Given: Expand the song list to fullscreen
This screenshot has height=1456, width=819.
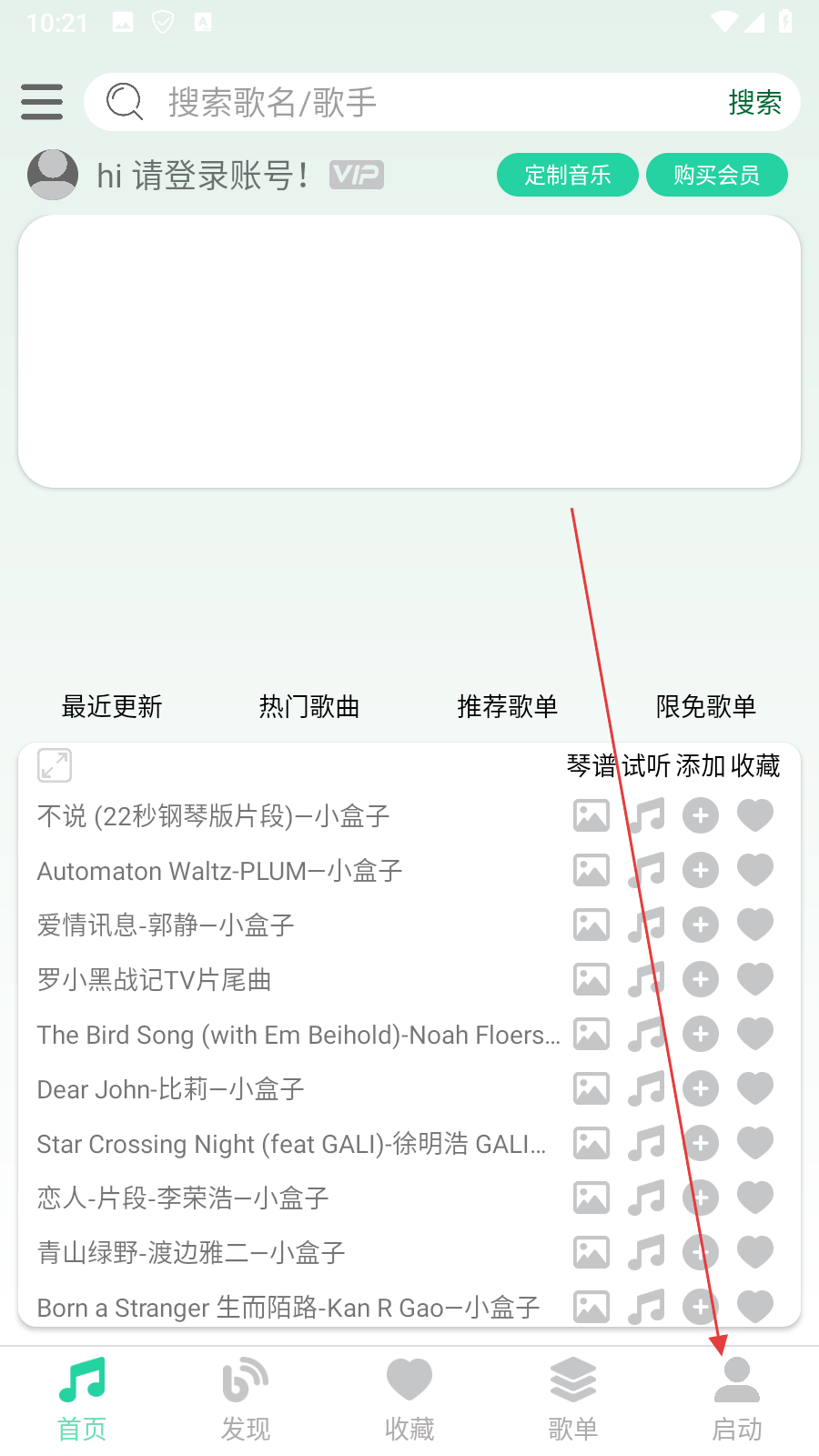Looking at the screenshot, I should 55,765.
